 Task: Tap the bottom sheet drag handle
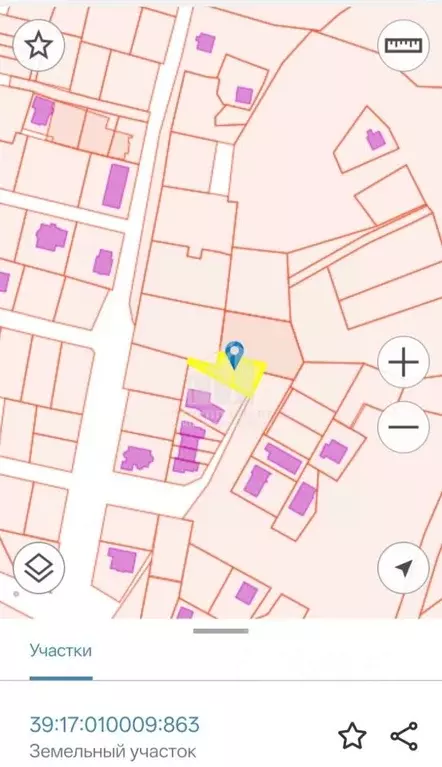click(221, 631)
